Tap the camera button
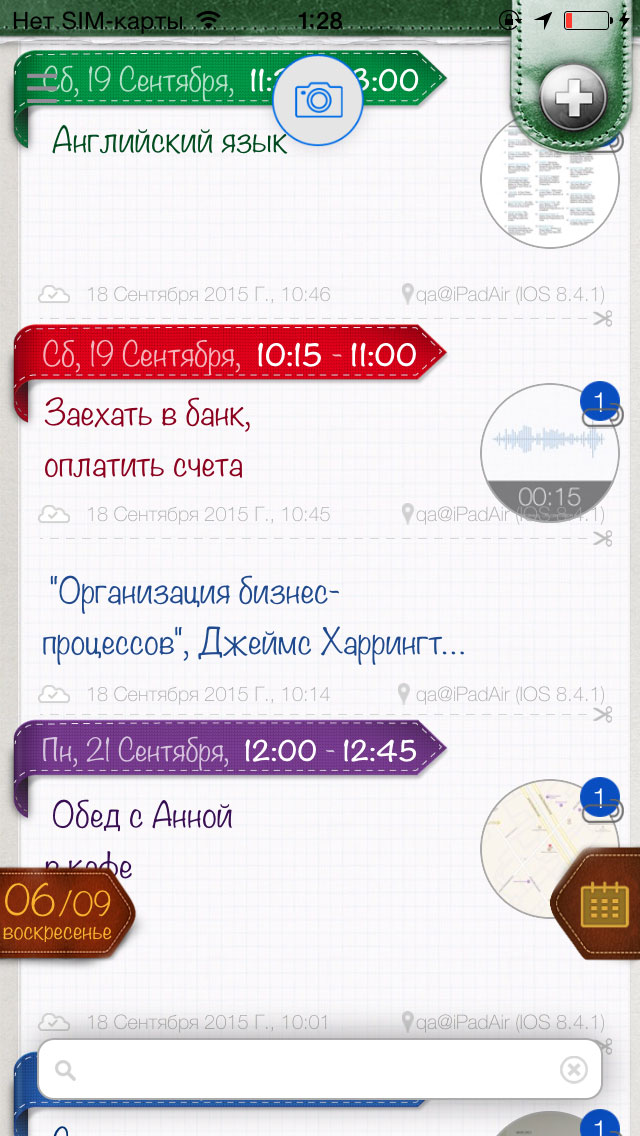 pyautogui.click(x=318, y=99)
